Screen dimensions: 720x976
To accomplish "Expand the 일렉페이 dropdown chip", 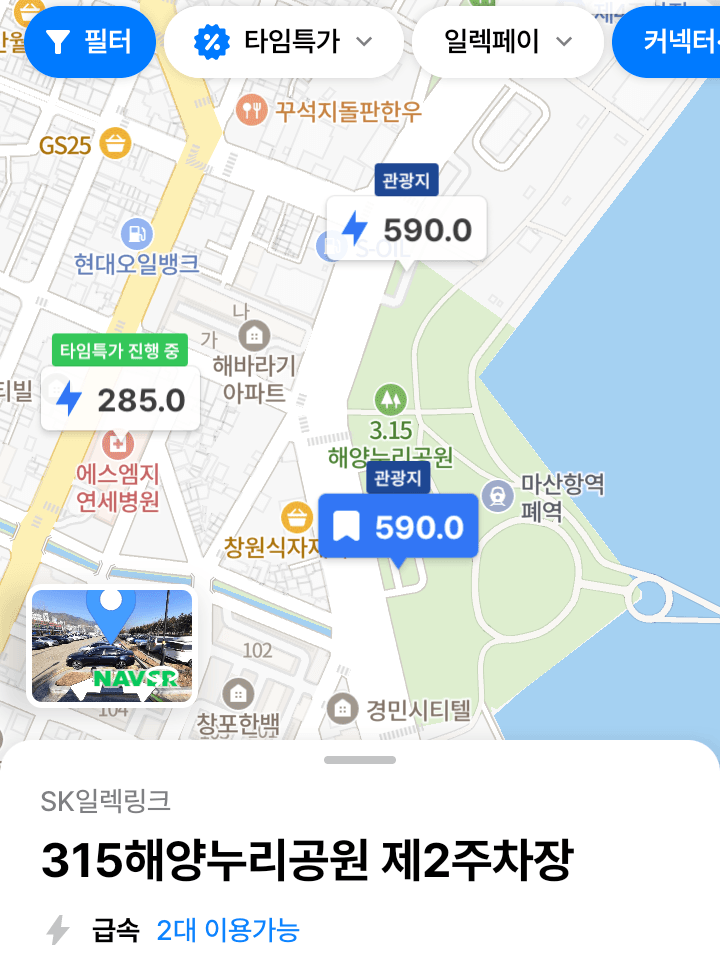I will (x=508, y=41).
